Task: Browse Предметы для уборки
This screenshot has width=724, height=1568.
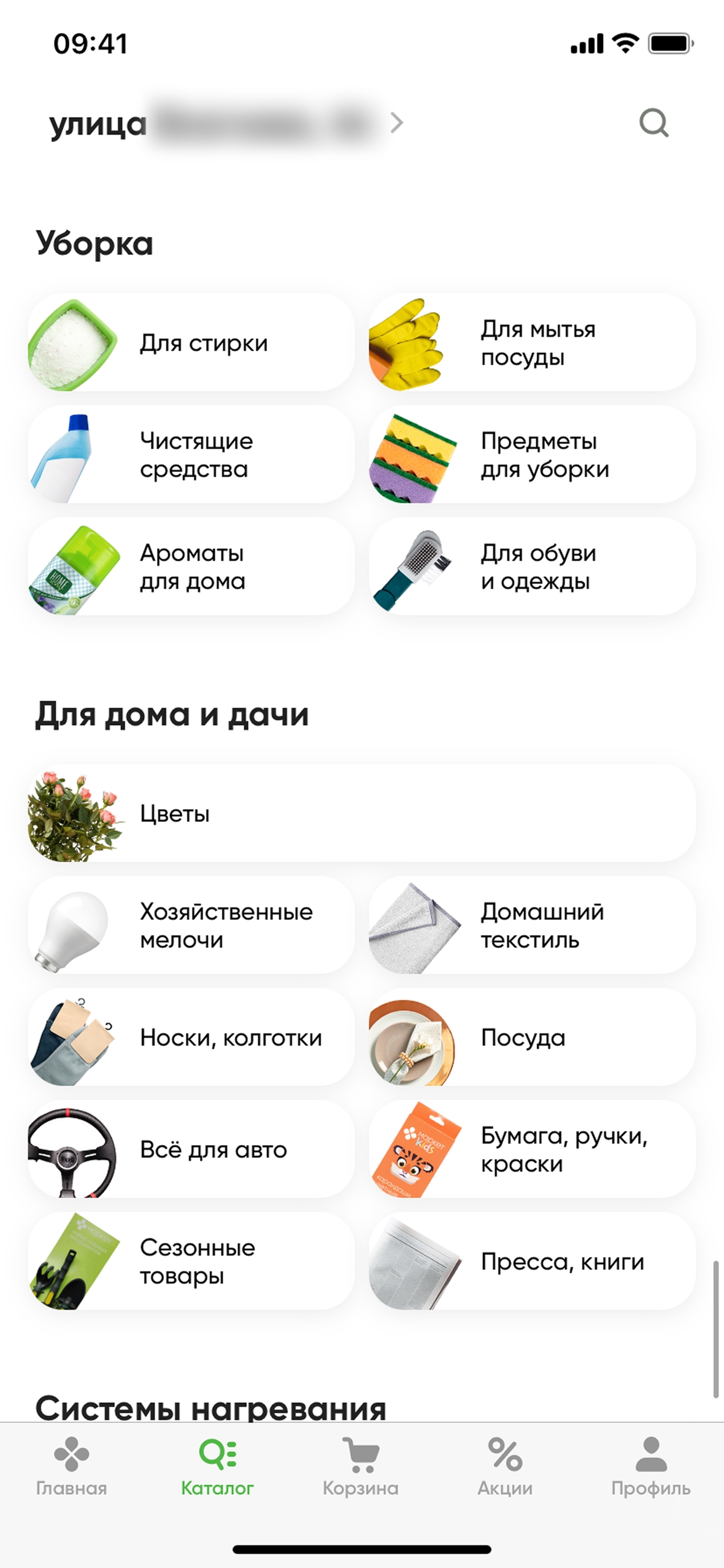Action: coord(532,455)
